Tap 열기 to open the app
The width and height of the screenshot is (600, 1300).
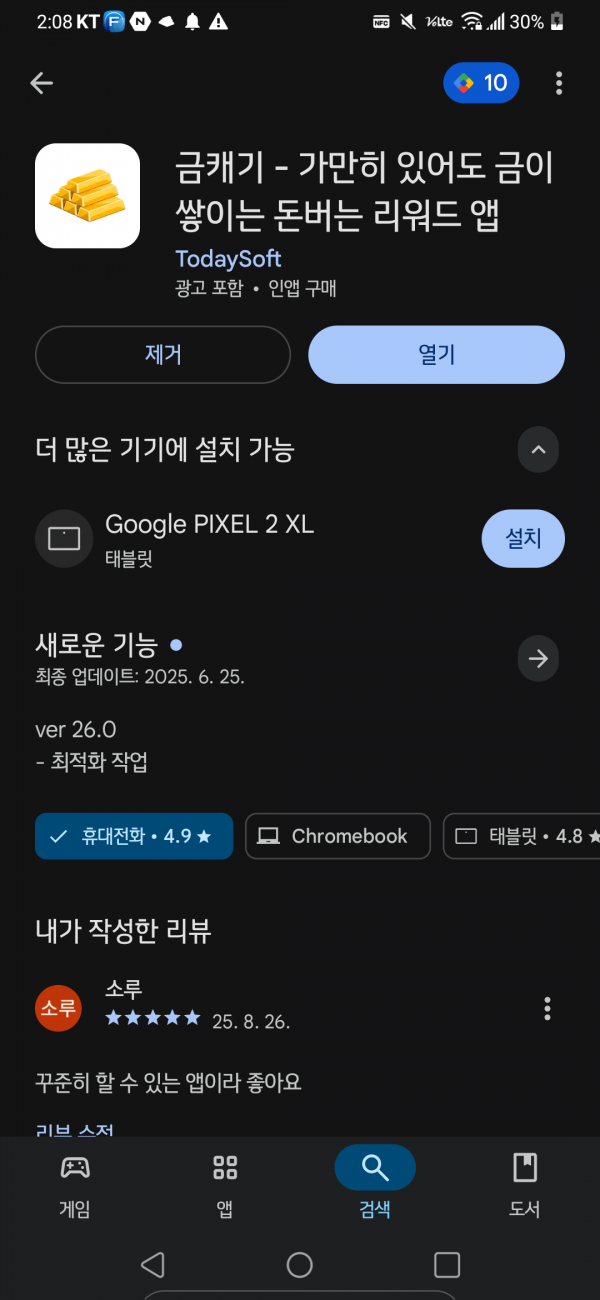436,355
